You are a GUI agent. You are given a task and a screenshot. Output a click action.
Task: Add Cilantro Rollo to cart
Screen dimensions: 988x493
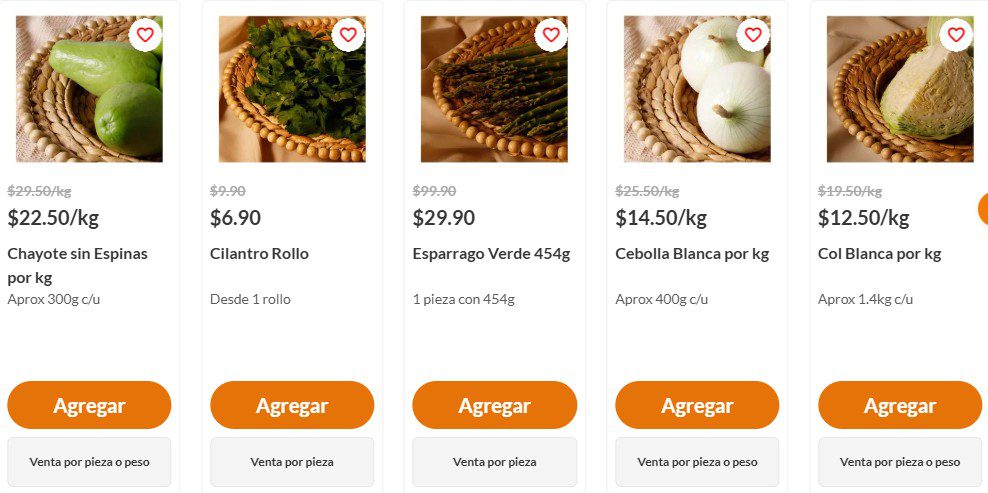[x=292, y=405]
